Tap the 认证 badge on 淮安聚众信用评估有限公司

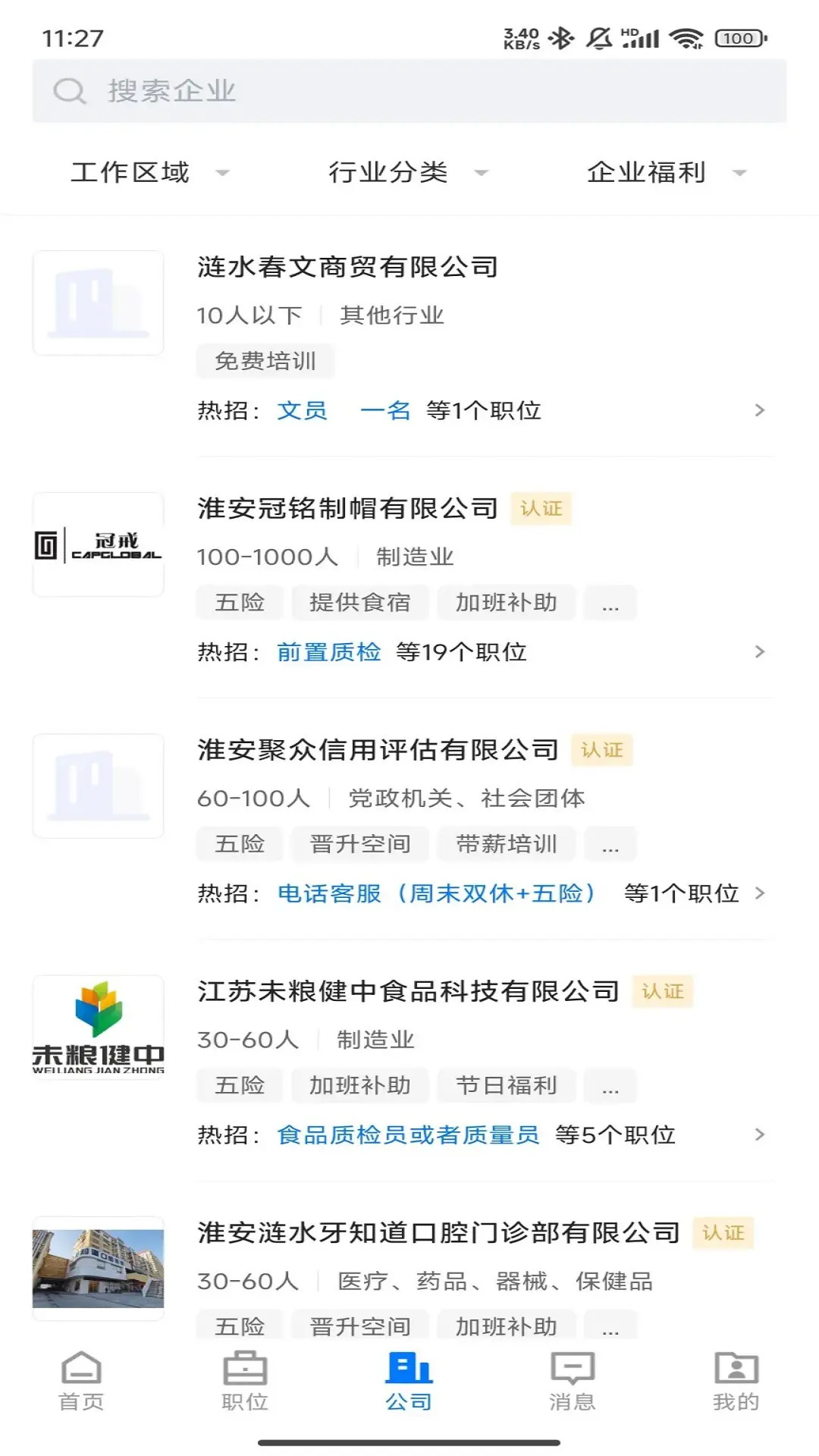[x=603, y=749]
